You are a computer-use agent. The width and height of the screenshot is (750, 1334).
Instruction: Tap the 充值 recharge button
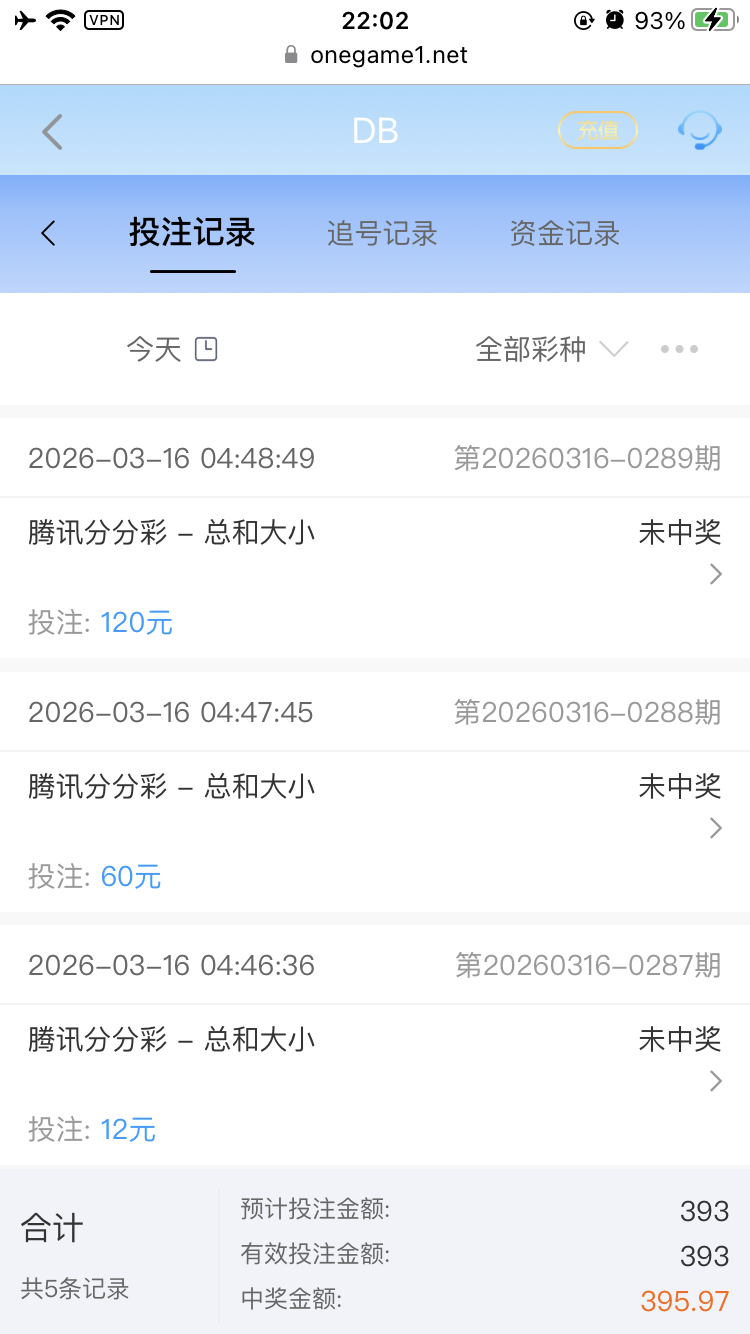point(597,130)
